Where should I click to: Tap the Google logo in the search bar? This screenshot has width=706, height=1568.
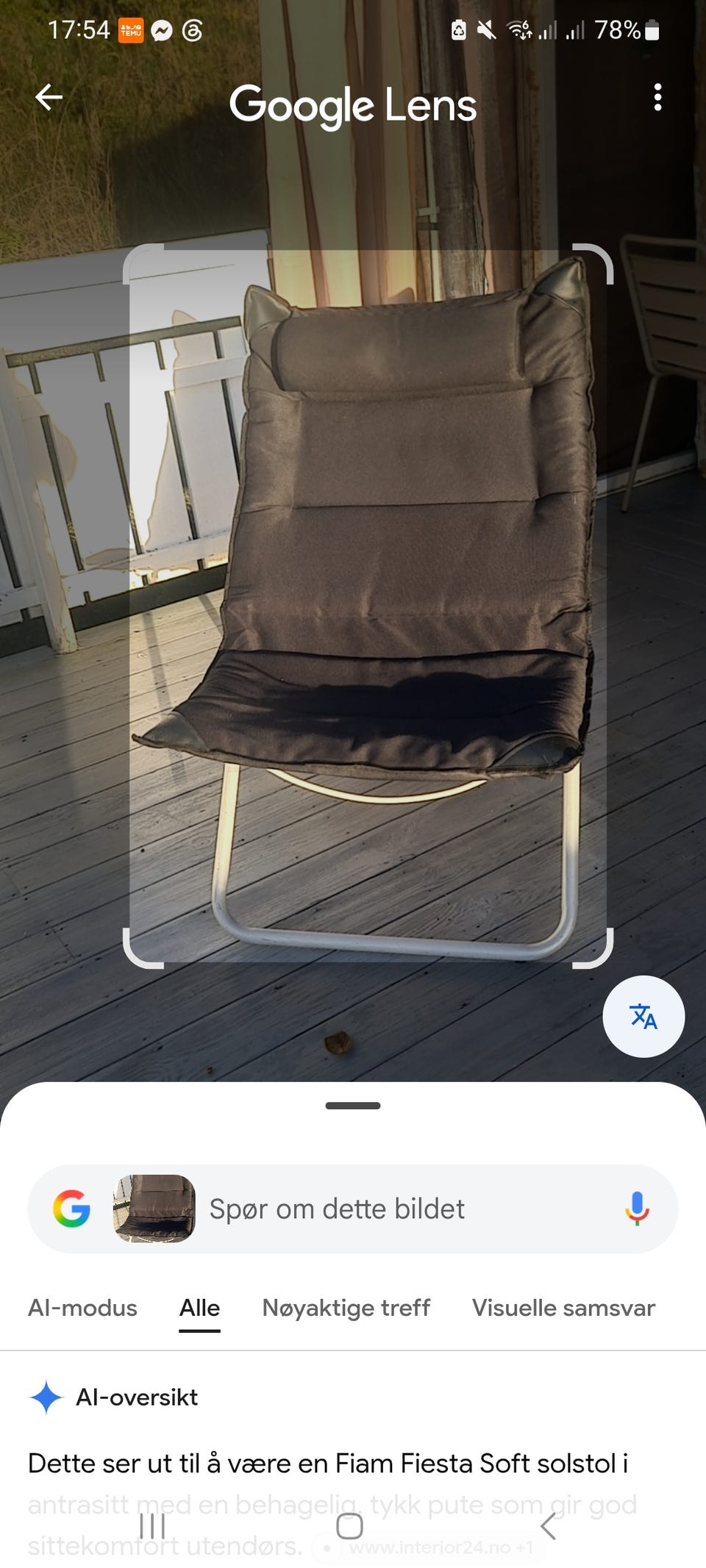coord(71,1209)
